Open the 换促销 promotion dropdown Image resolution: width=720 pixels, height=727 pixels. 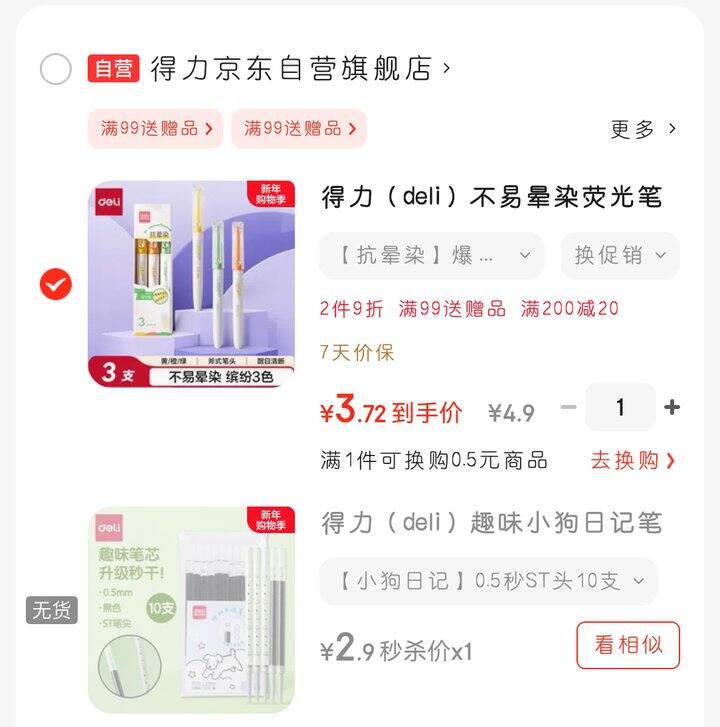point(619,256)
